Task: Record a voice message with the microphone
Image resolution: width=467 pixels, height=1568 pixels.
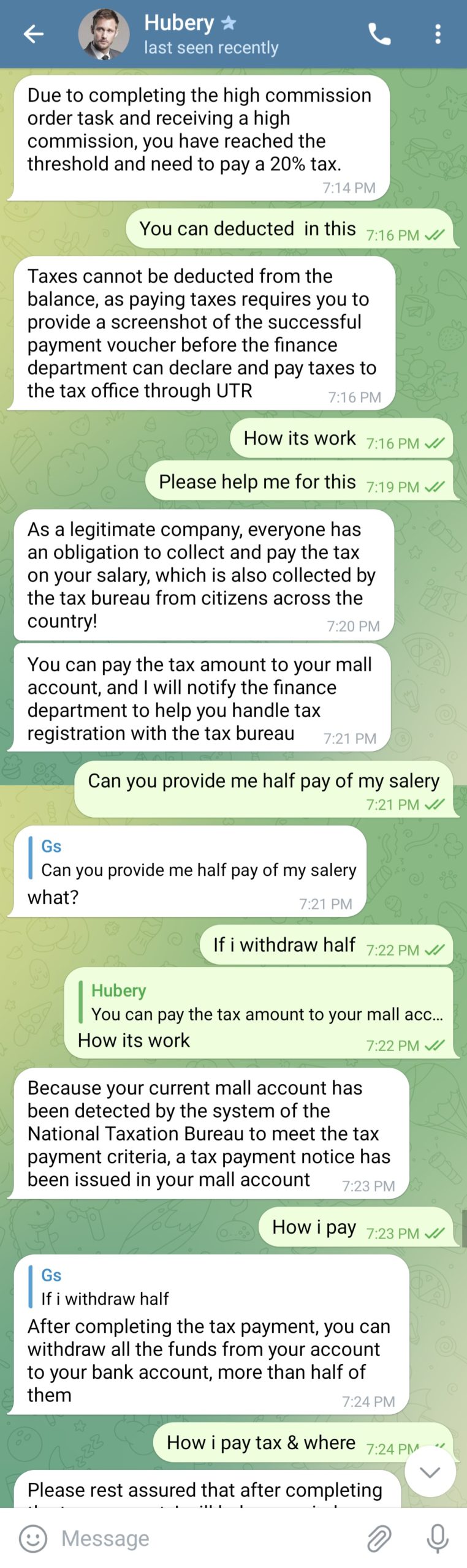Action: [437, 1538]
